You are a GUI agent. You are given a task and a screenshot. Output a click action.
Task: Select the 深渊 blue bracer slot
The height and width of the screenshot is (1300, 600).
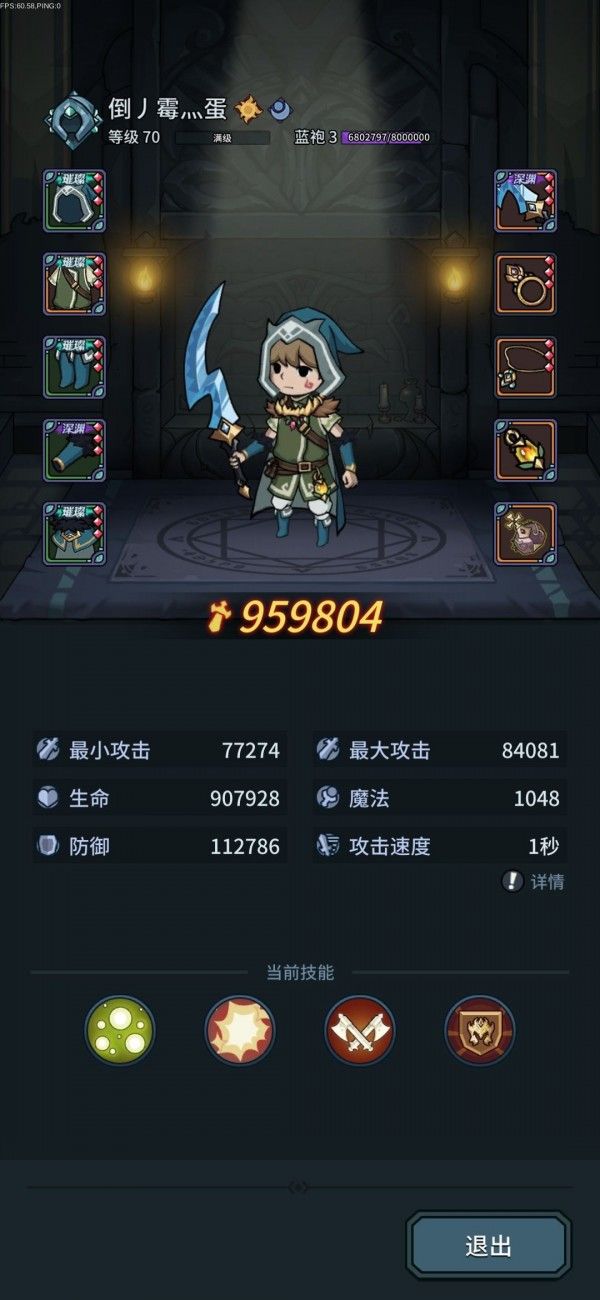click(x=74, y=450)
